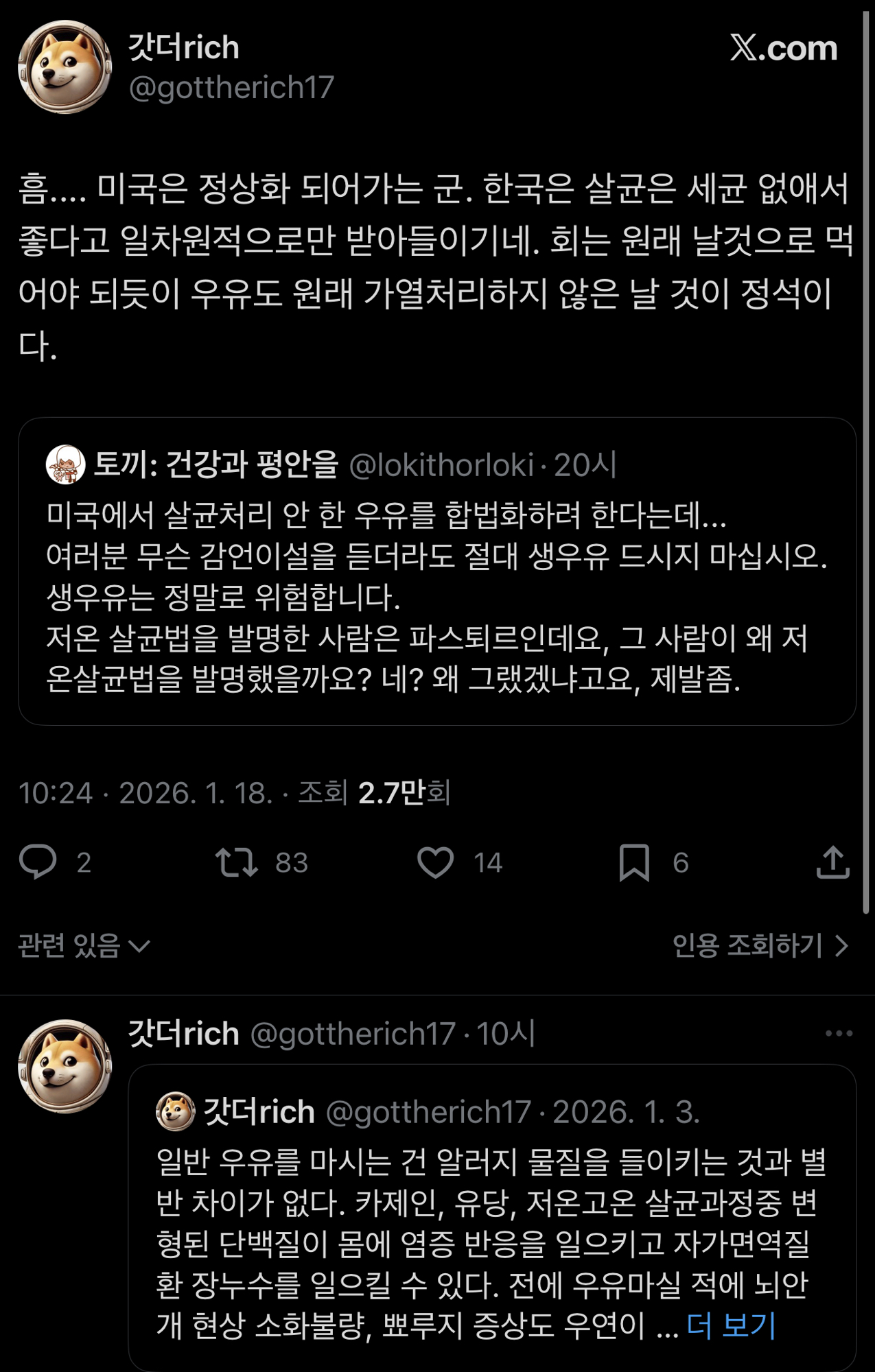Tap the avatar beside 갓더rich's 10시 reply
875x1372 pixels.
[65, 1065]
